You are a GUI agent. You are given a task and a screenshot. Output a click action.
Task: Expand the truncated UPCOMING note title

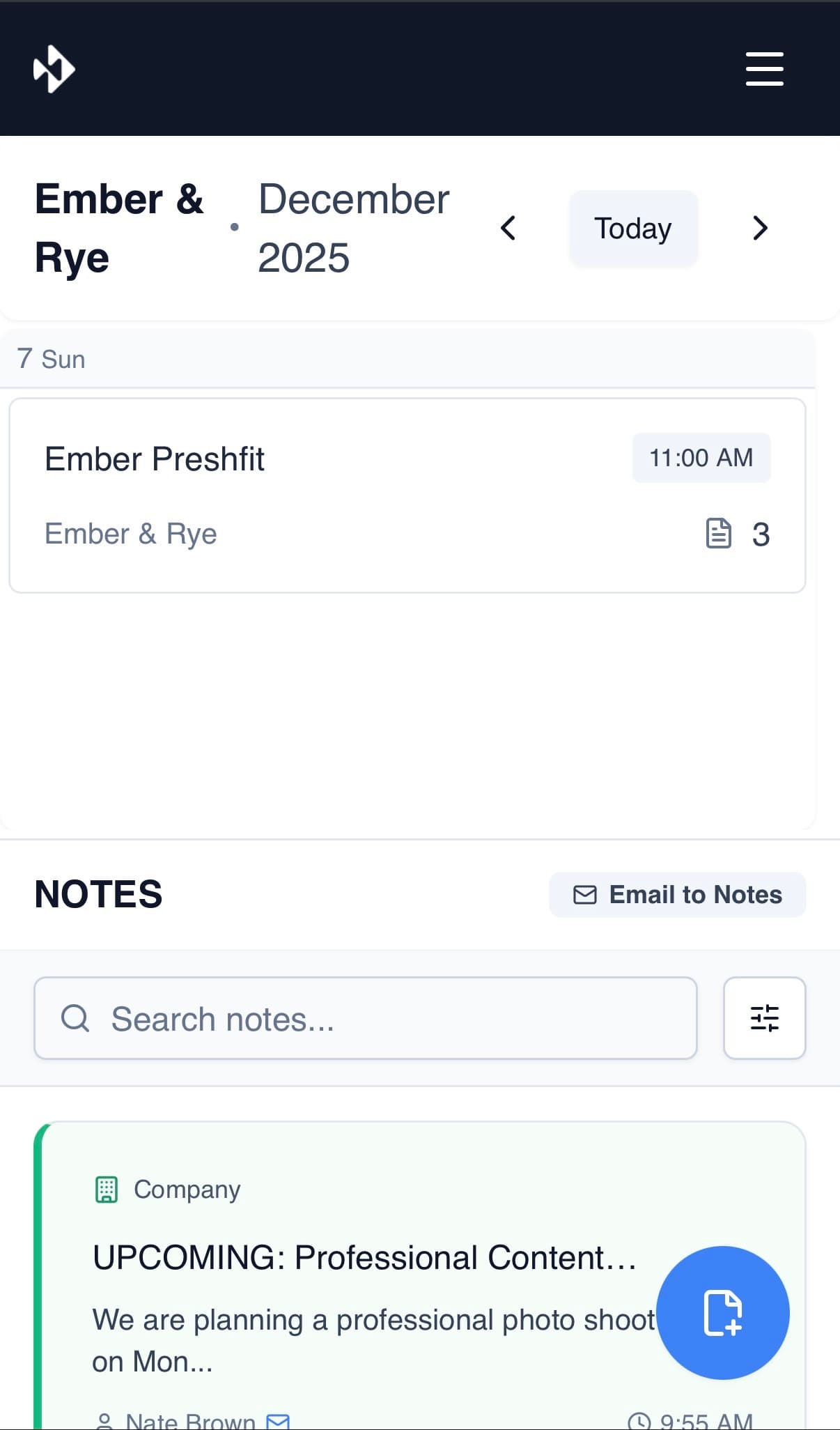pyautogui.click(x=366, y=1259)
